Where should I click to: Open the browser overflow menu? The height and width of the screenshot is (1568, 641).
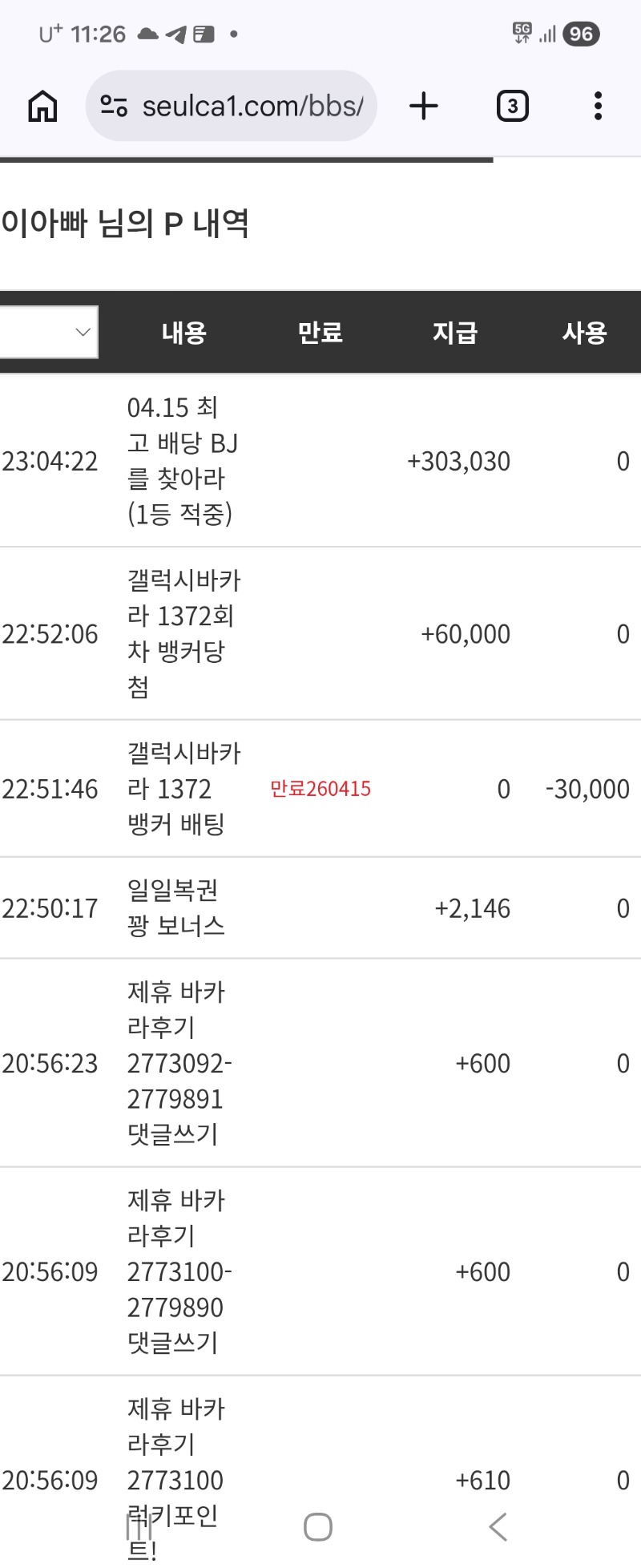[x=598, y=106]
